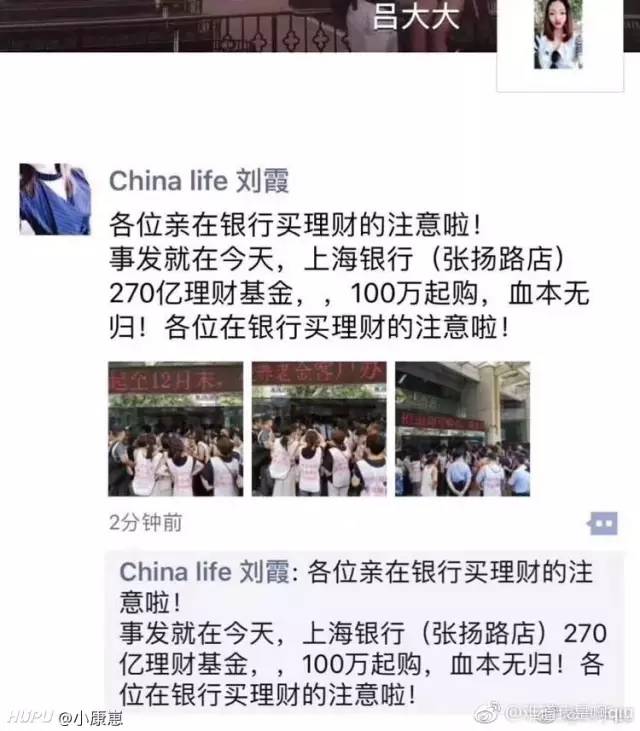
Task: Open the China life 刘霞 name link
Action: coord(199,181)
